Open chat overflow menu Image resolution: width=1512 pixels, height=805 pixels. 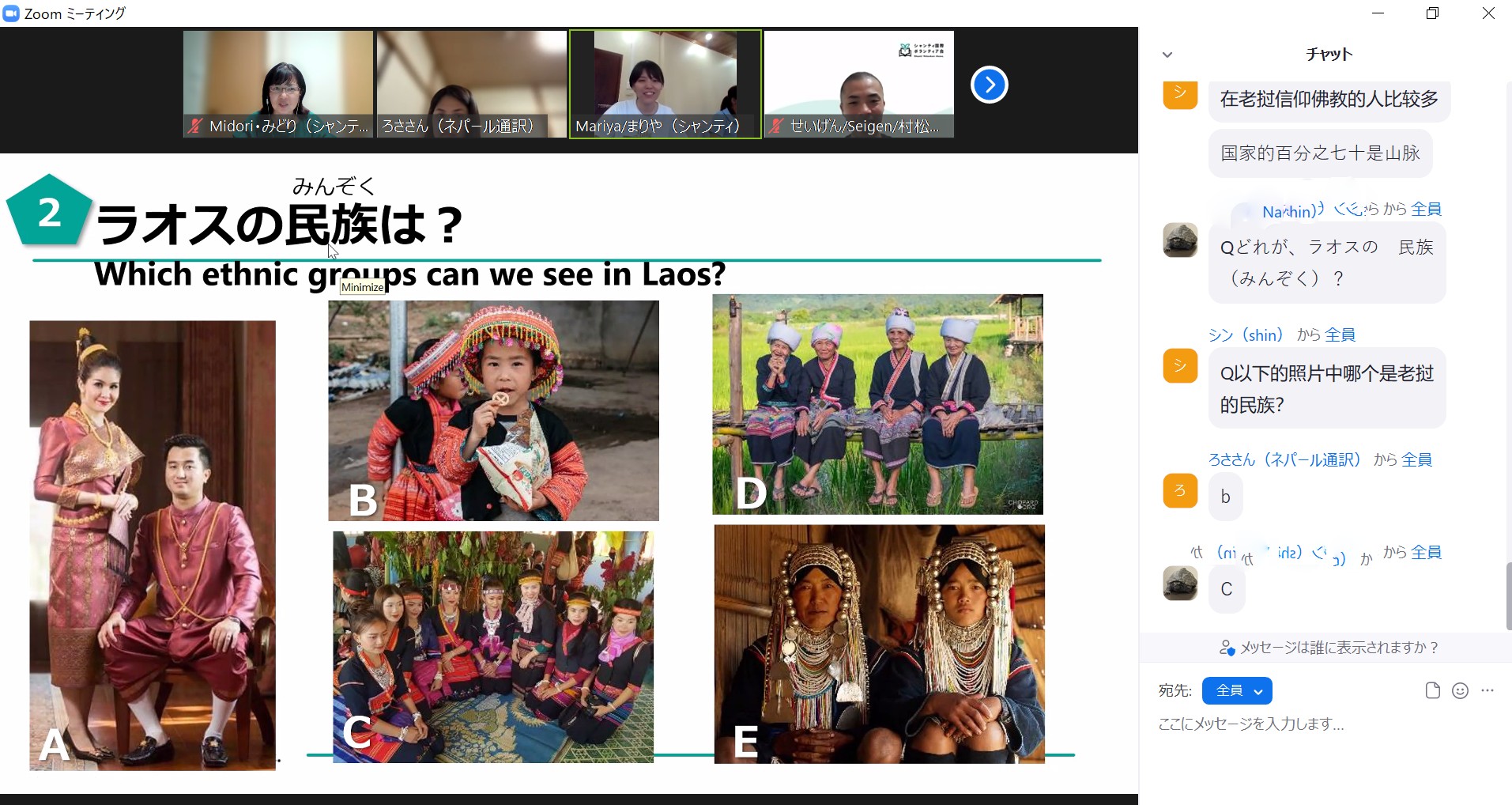pyautogui.click(x=1487, y=690)
